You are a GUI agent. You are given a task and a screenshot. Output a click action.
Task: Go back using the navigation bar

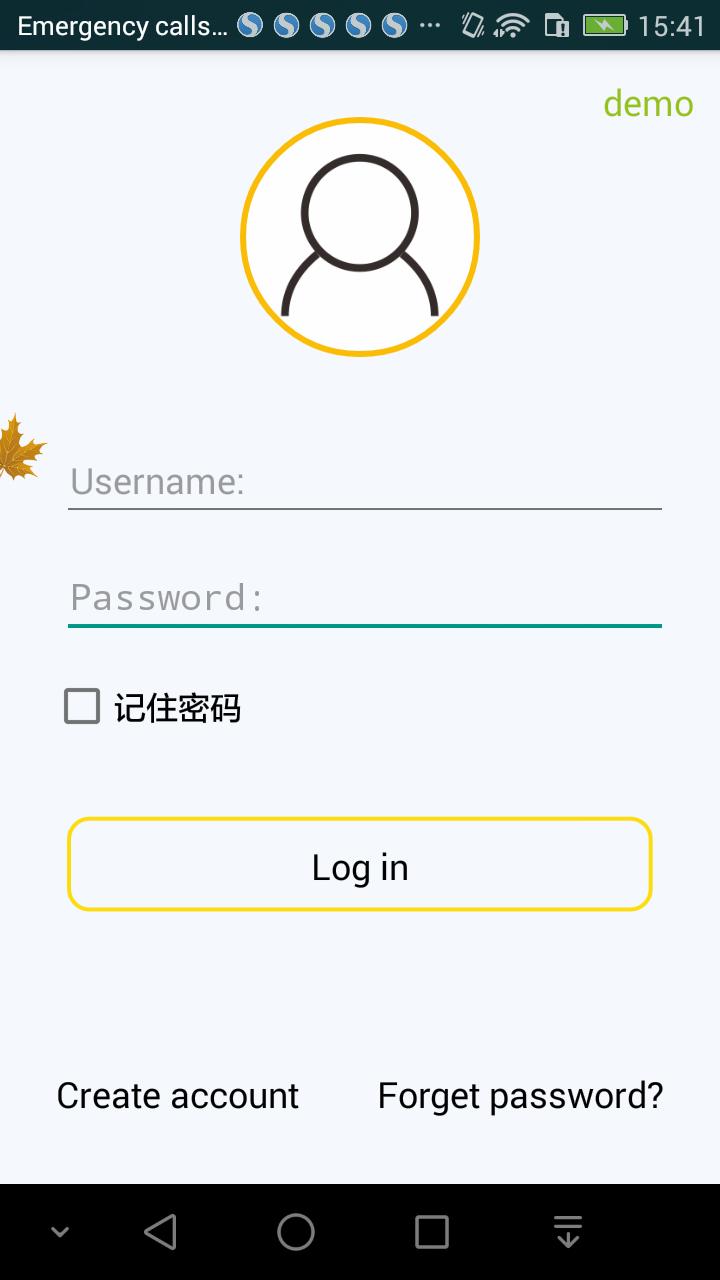[x=160, y=1232]
